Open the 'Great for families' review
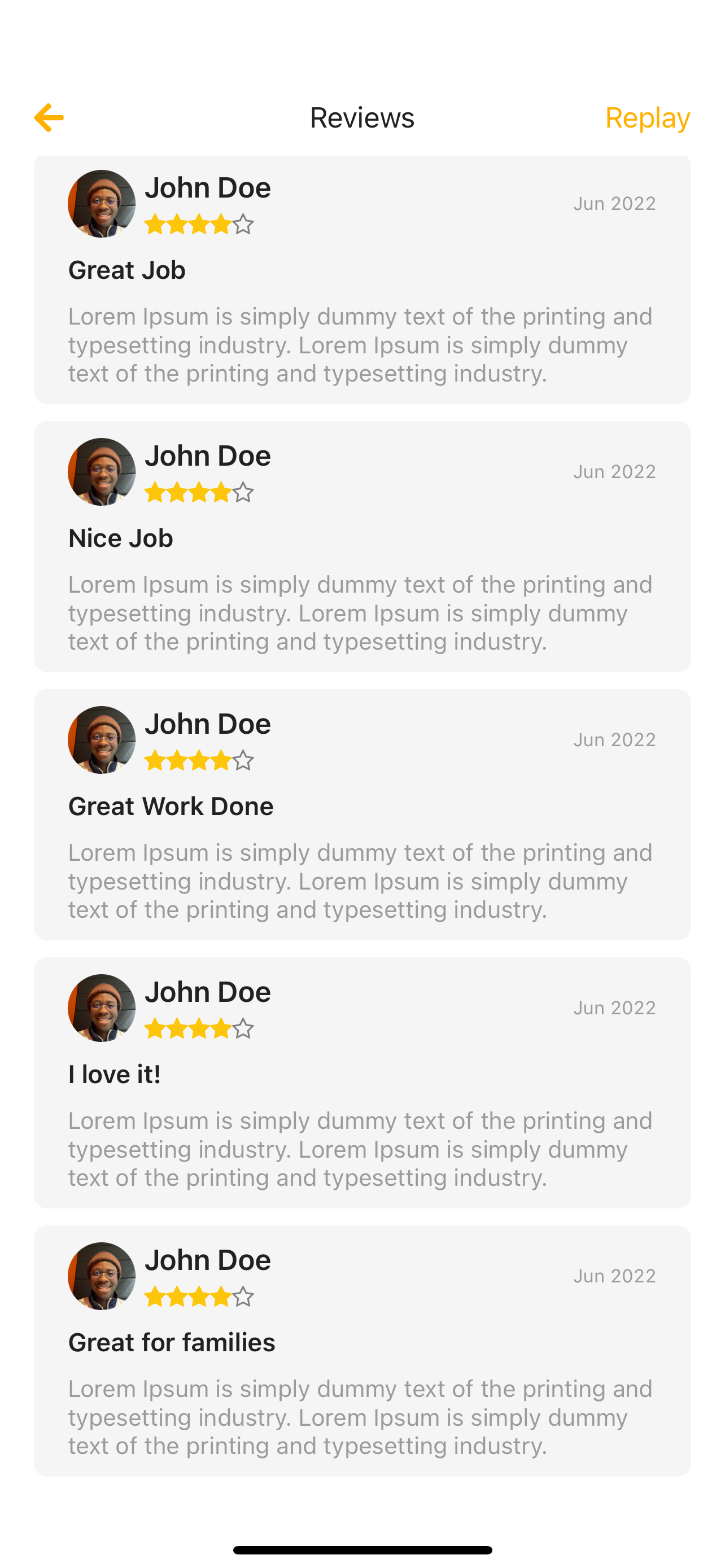Image resolution: width=725 pixels, height=1568 pixels. pyautogui.click(x=362, y=1350)
